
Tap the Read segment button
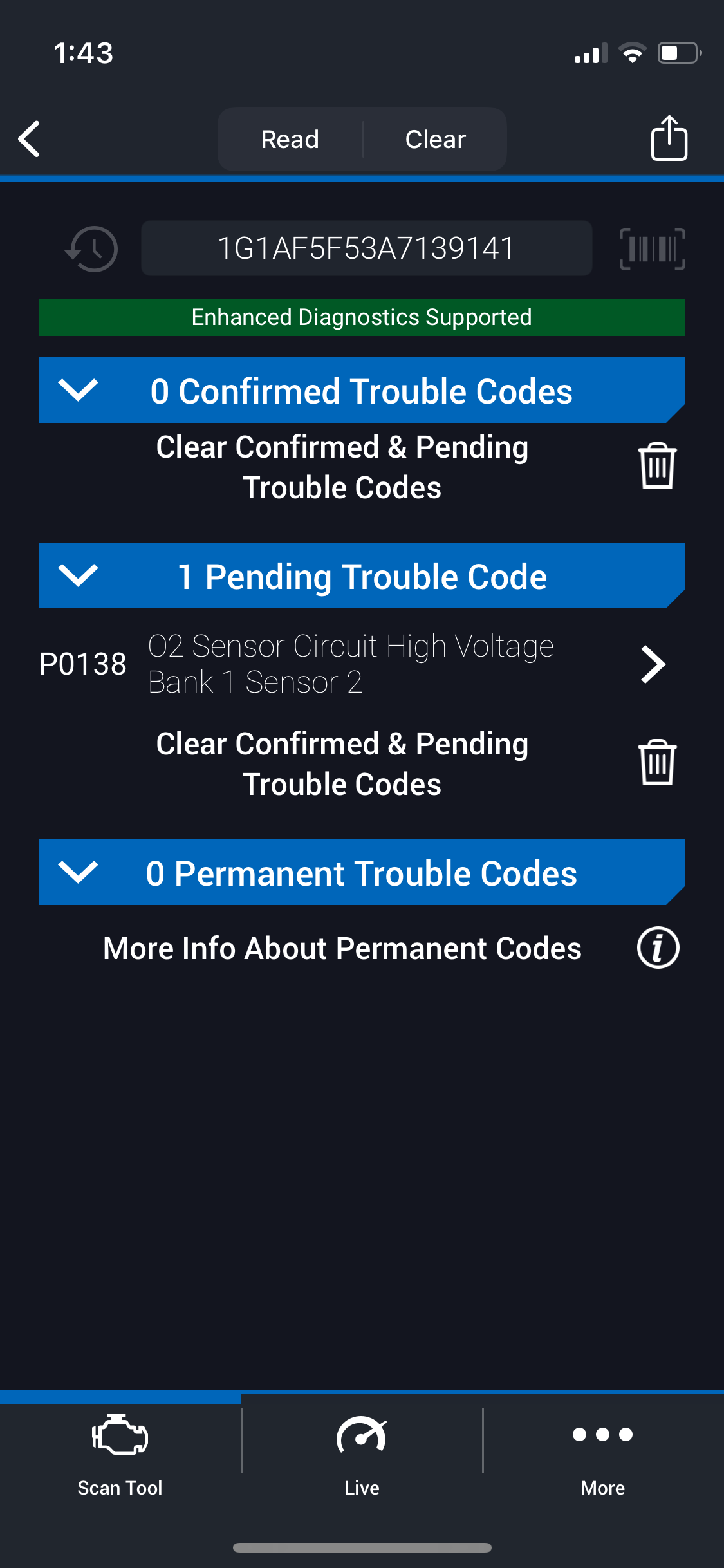coord(290,140)
